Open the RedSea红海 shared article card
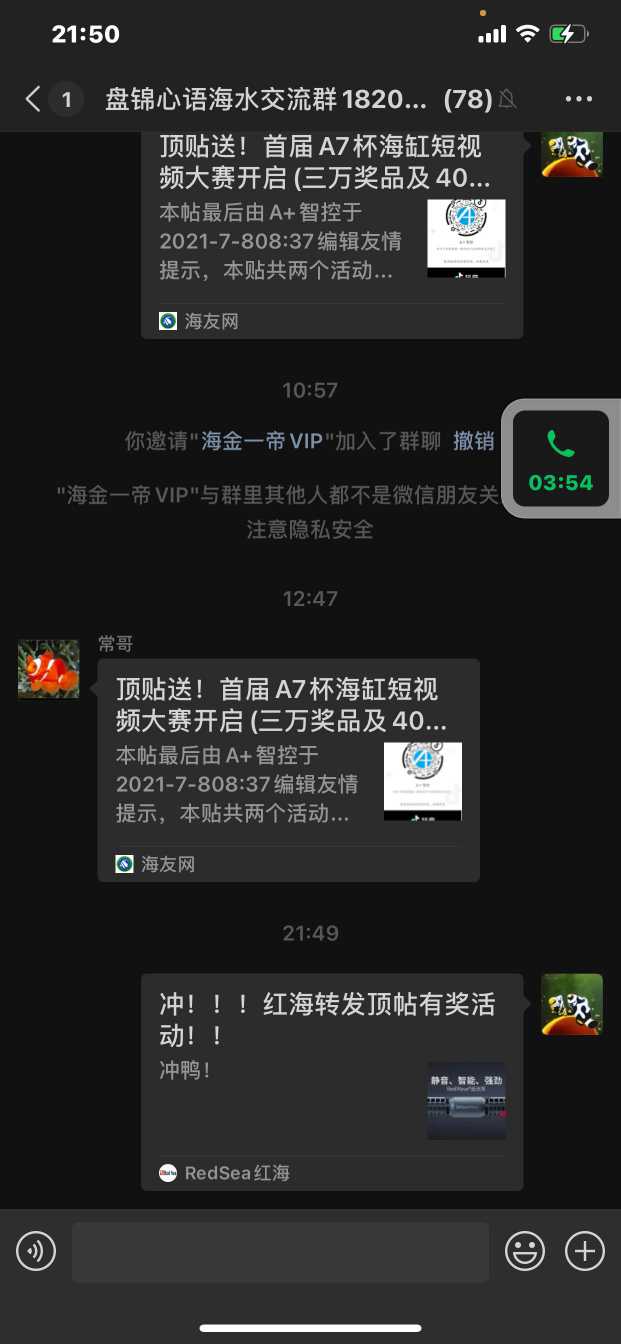 (331, 1080)
